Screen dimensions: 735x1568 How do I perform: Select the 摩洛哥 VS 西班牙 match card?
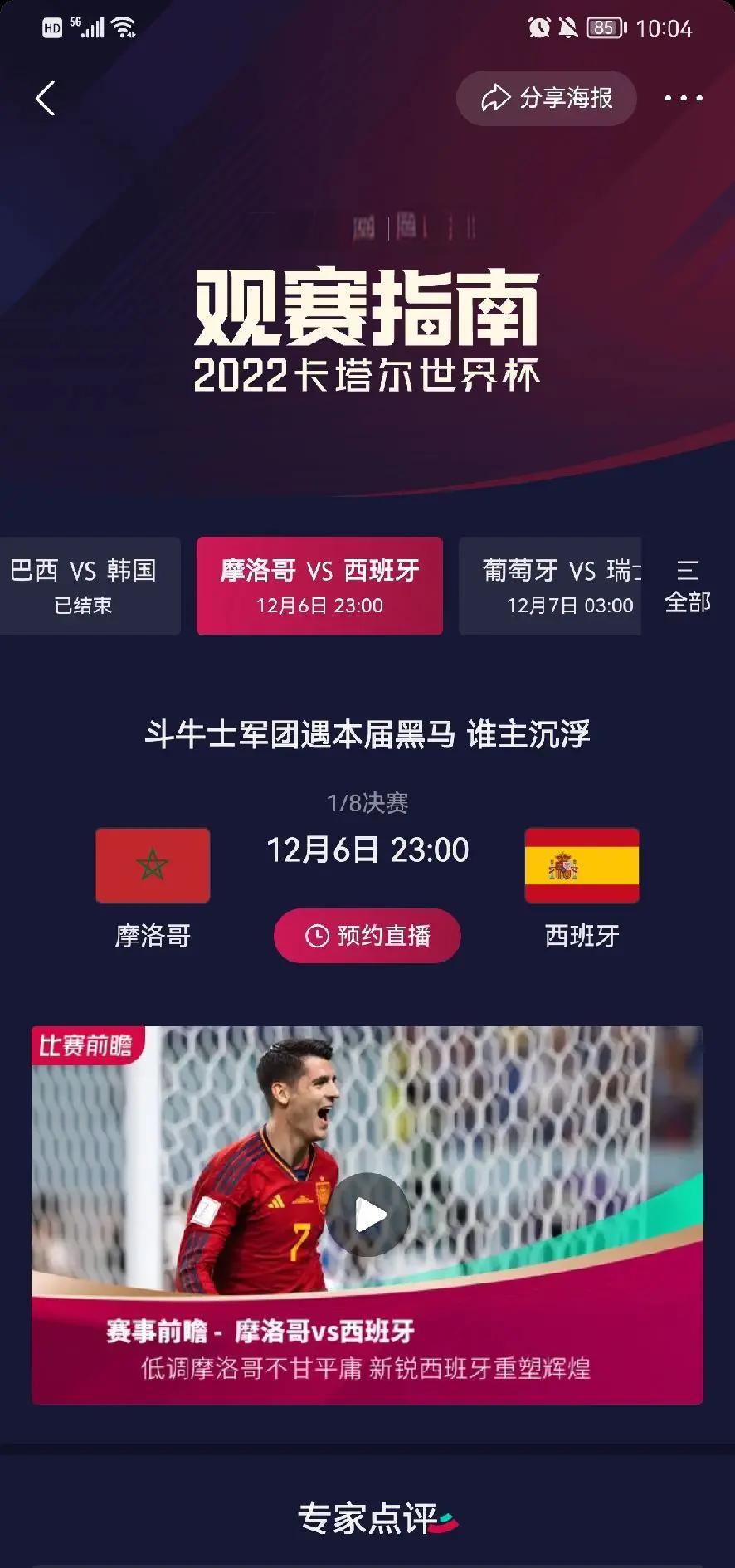click(x=319, y=586)
